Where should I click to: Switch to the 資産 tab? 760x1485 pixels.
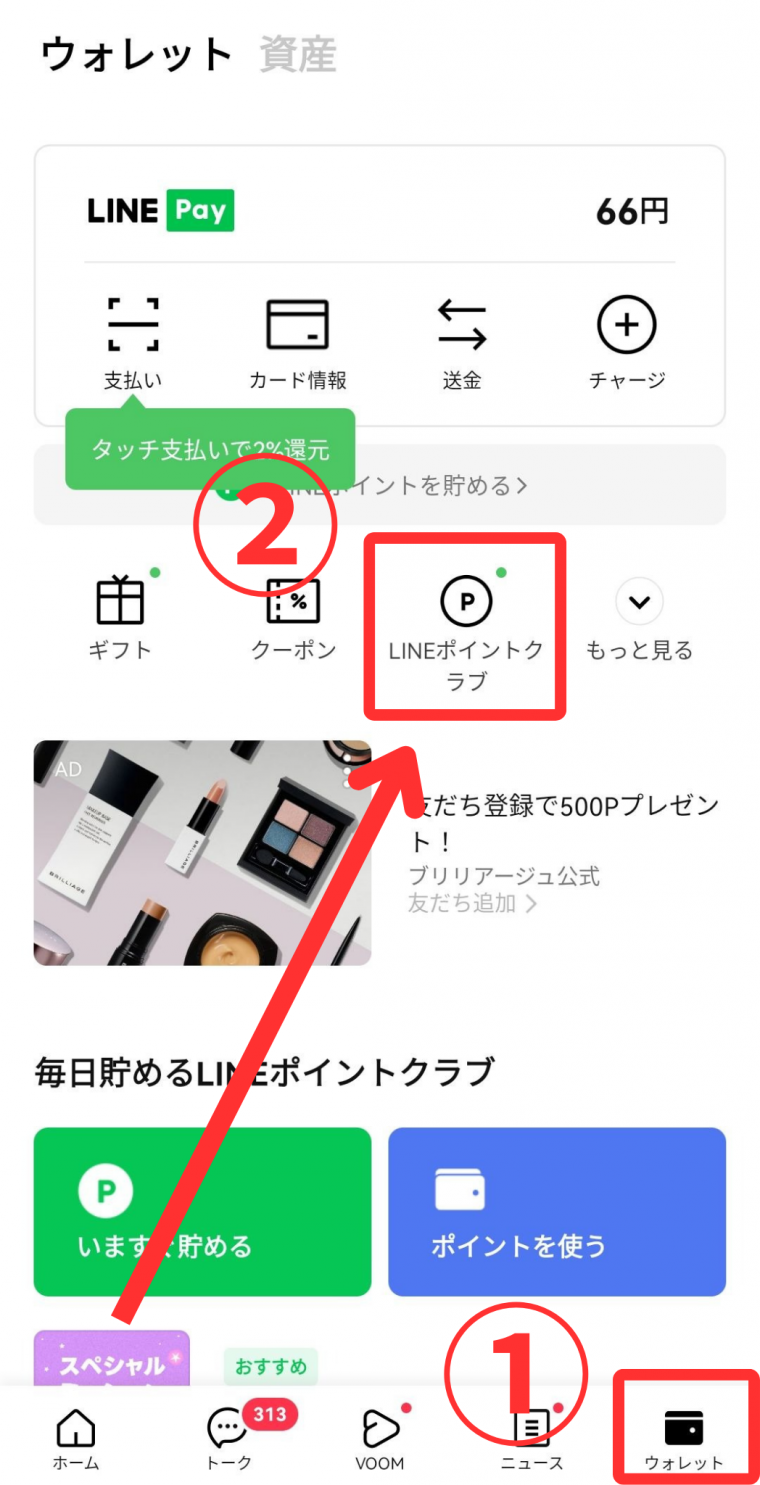298,55
